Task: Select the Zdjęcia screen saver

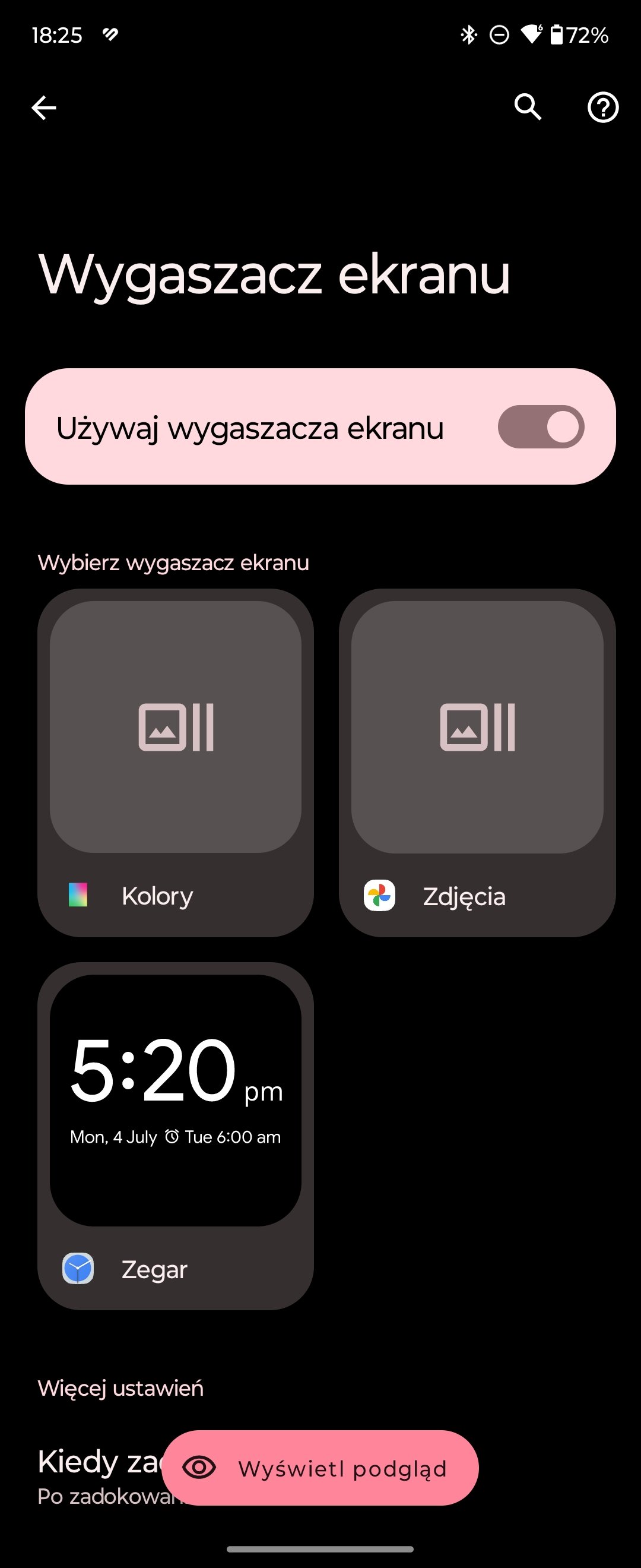Action: 477,761
